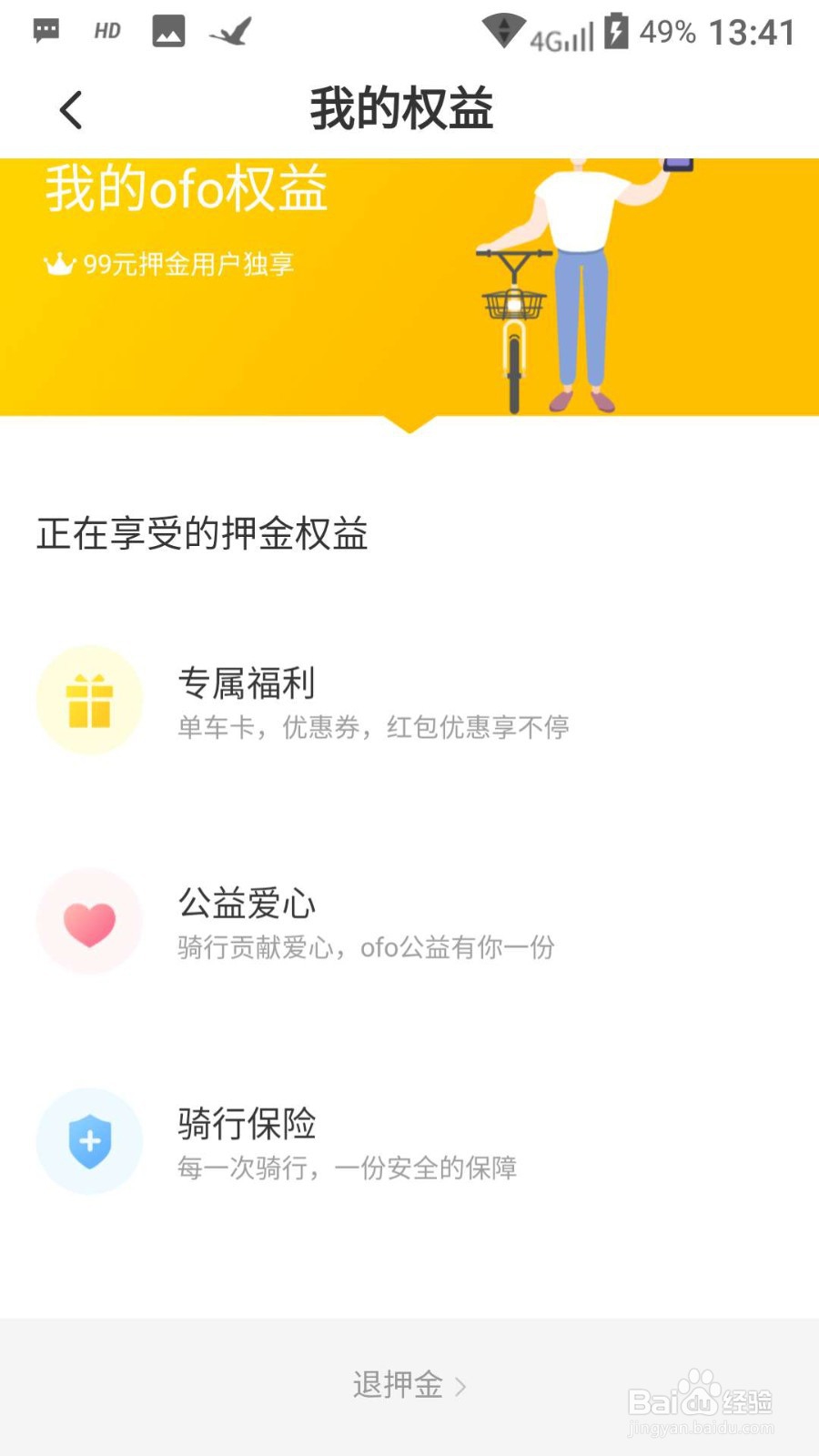Open the 退押金 deposit refund link
This screenshot has width=819, height=1456.
point(396,1385)
